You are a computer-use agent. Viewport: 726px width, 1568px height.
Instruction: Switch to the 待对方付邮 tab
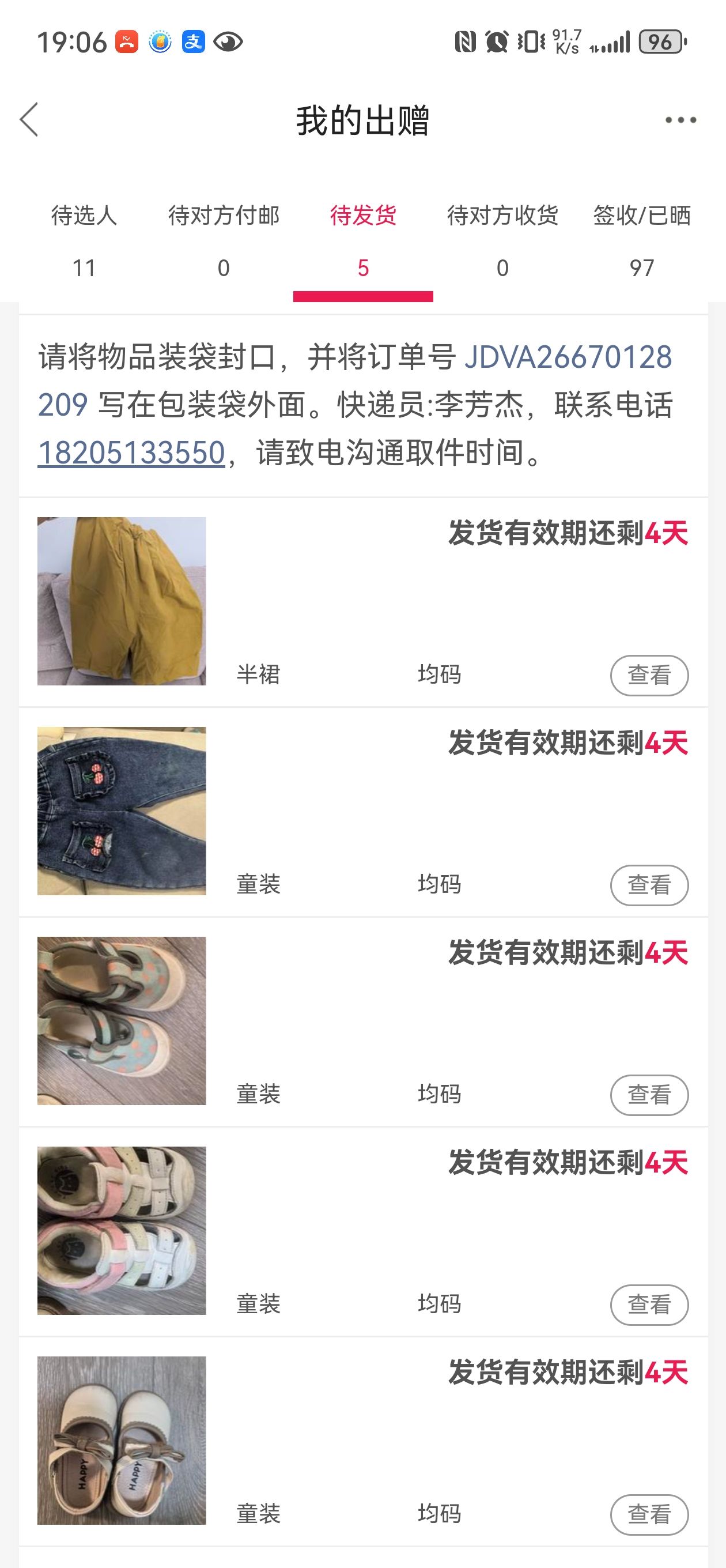pos(224,242)
